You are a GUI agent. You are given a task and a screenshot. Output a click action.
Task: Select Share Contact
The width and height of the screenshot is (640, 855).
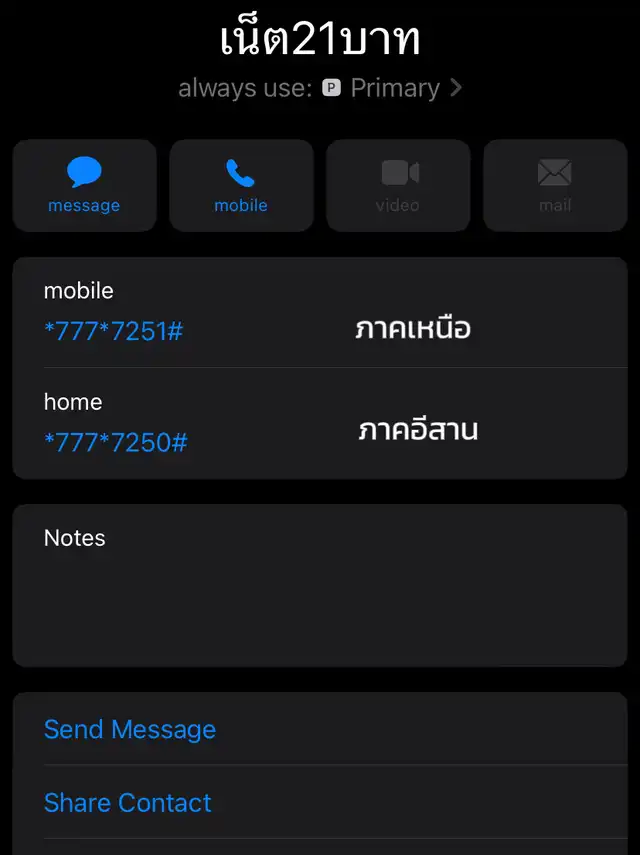coord(128,803)
